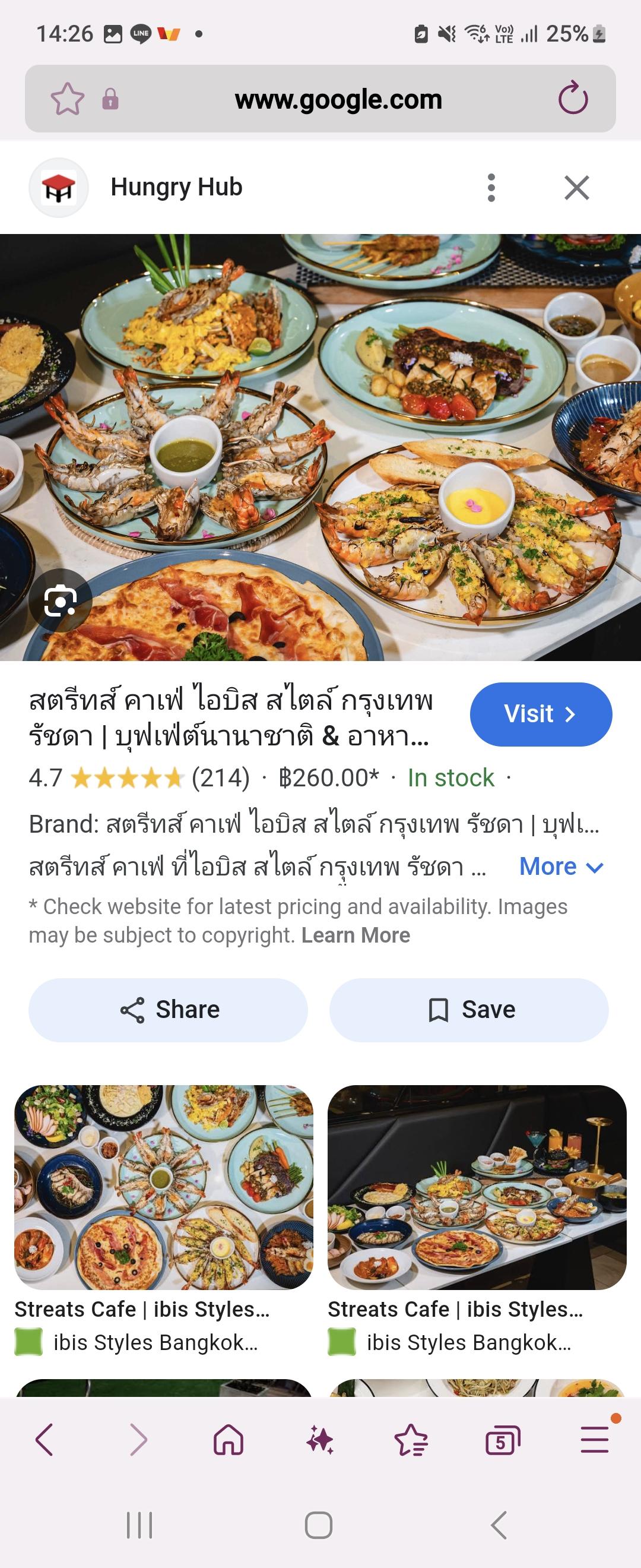Open recent apps from system navigation

tap(139, 1525)
